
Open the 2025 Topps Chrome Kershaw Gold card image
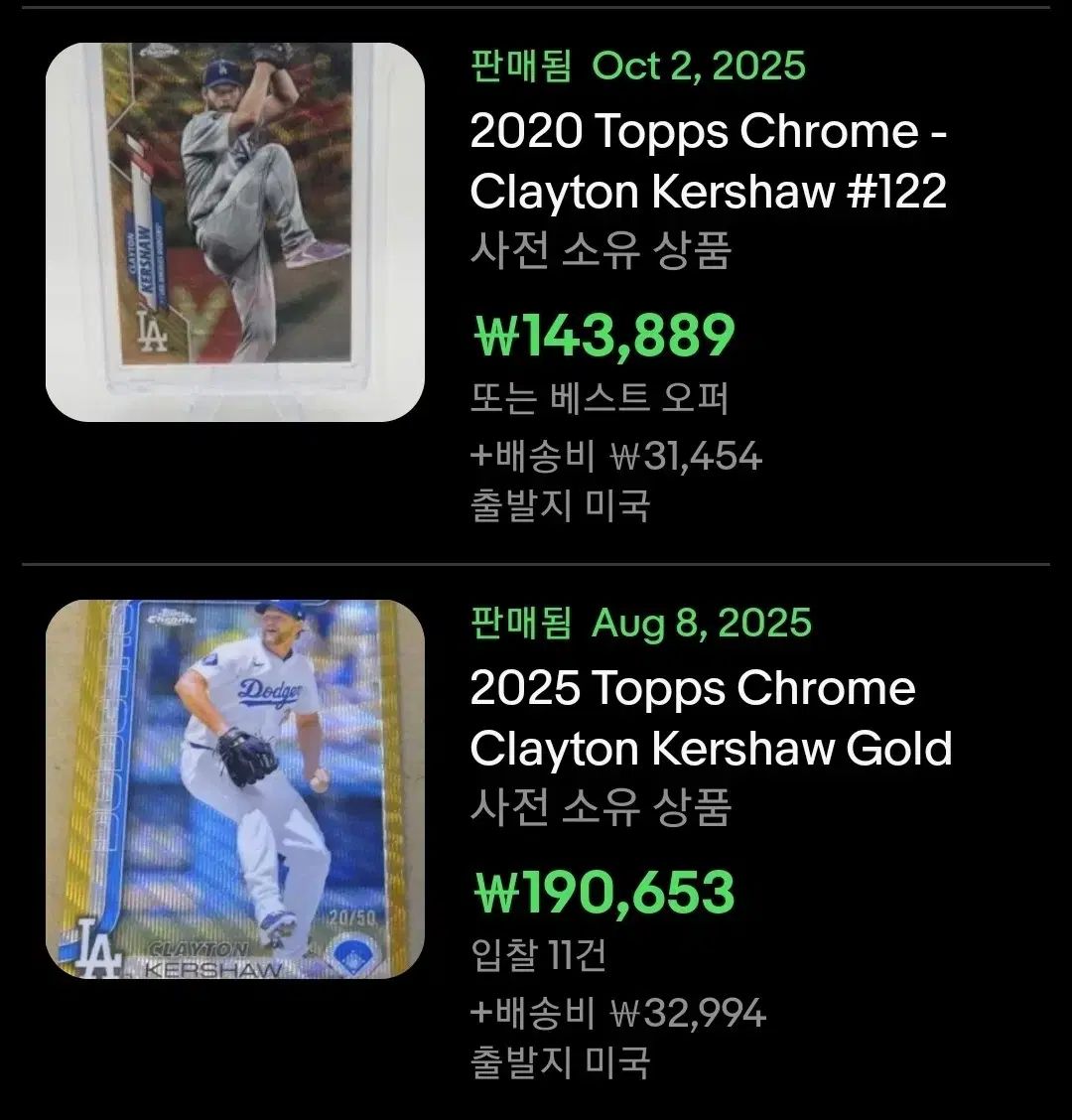coord(235,789)
